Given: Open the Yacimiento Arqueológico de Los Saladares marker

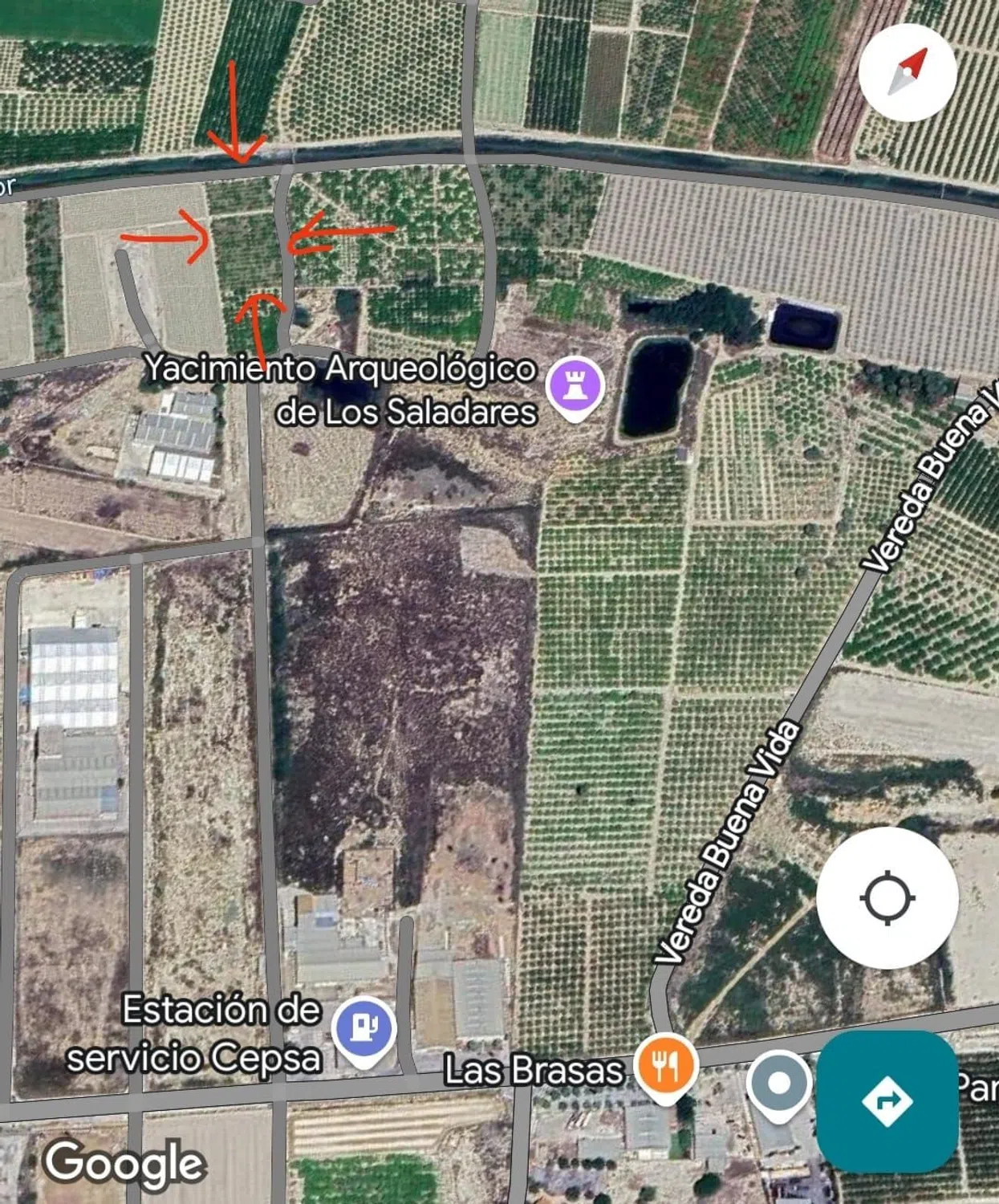Looking at the screenshot, I should (575, 386).
